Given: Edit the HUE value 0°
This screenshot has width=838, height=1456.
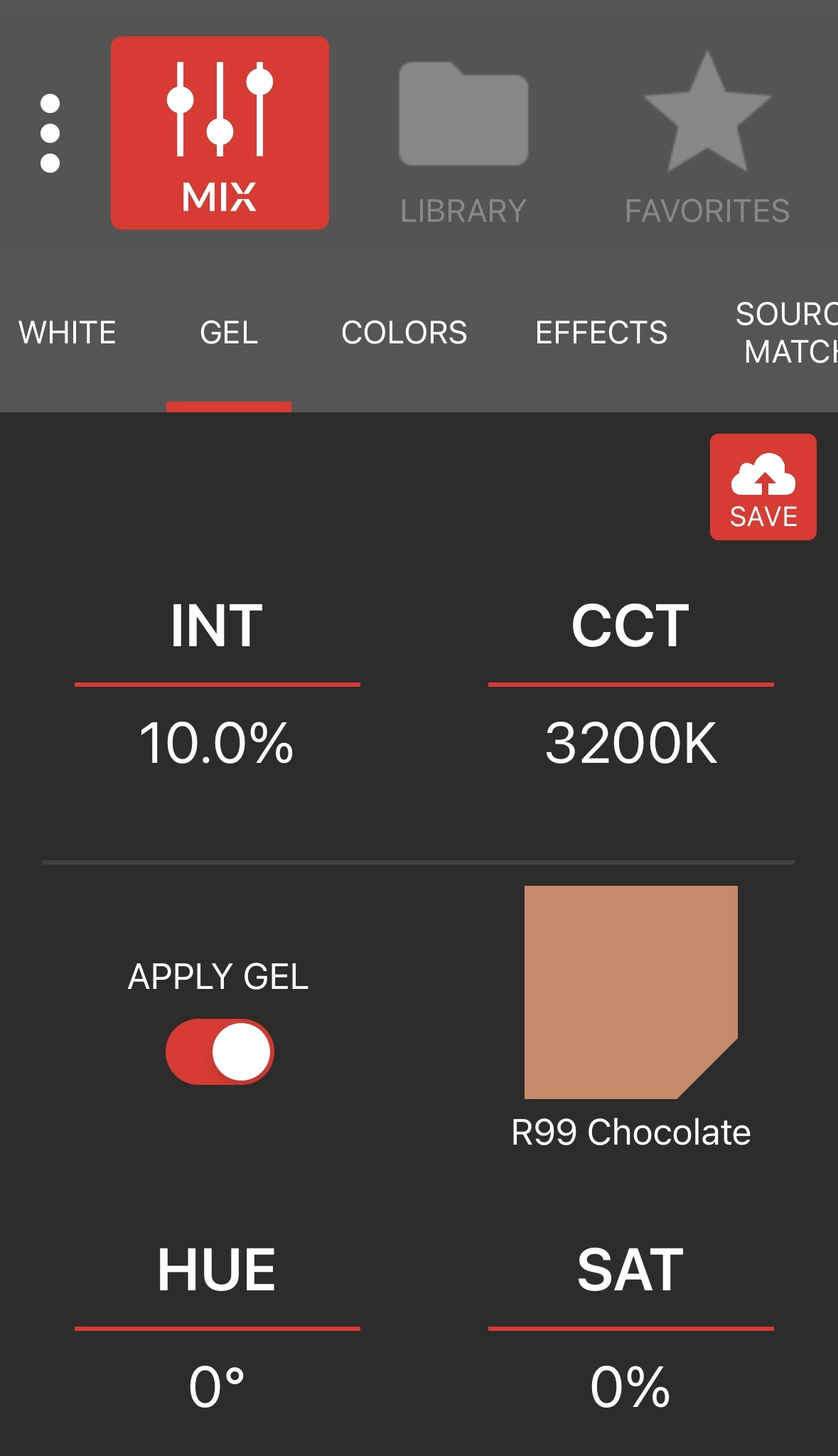Looking at the screenshot, I should (217, 1387).
